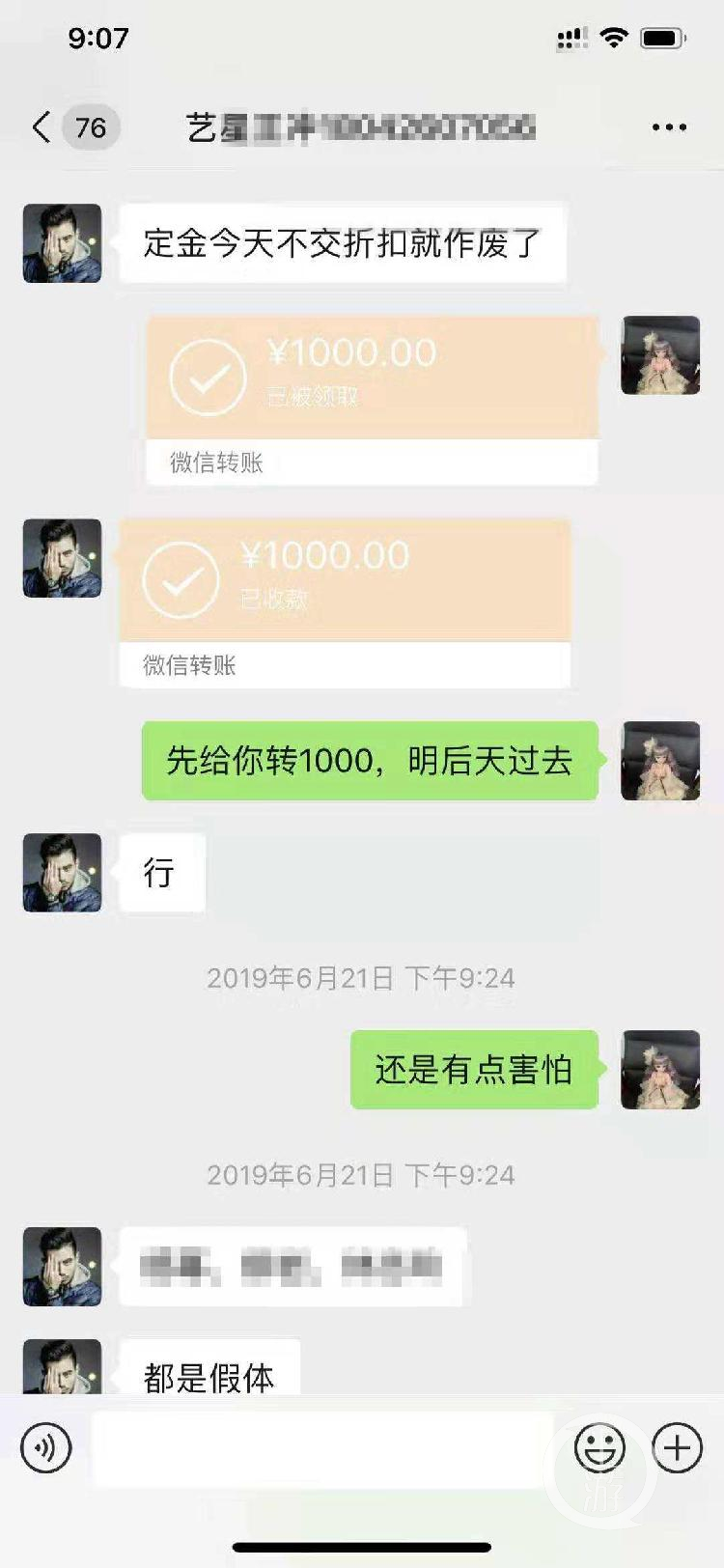Screen dimensions: 724x1568
Task: View the contact's profile avatar beside 行
Action: coord(62,873)
